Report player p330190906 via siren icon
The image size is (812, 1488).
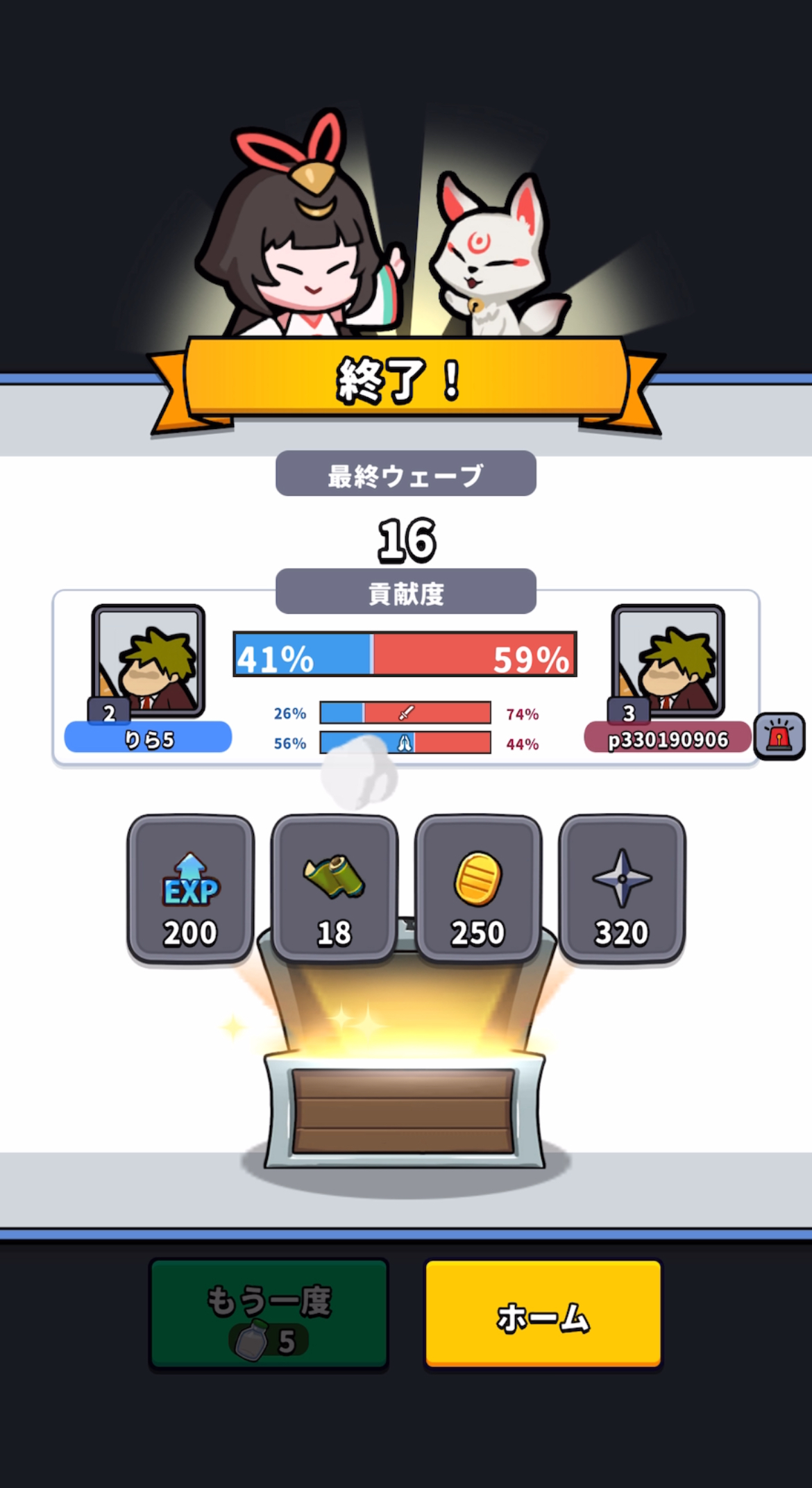point(779,736)
